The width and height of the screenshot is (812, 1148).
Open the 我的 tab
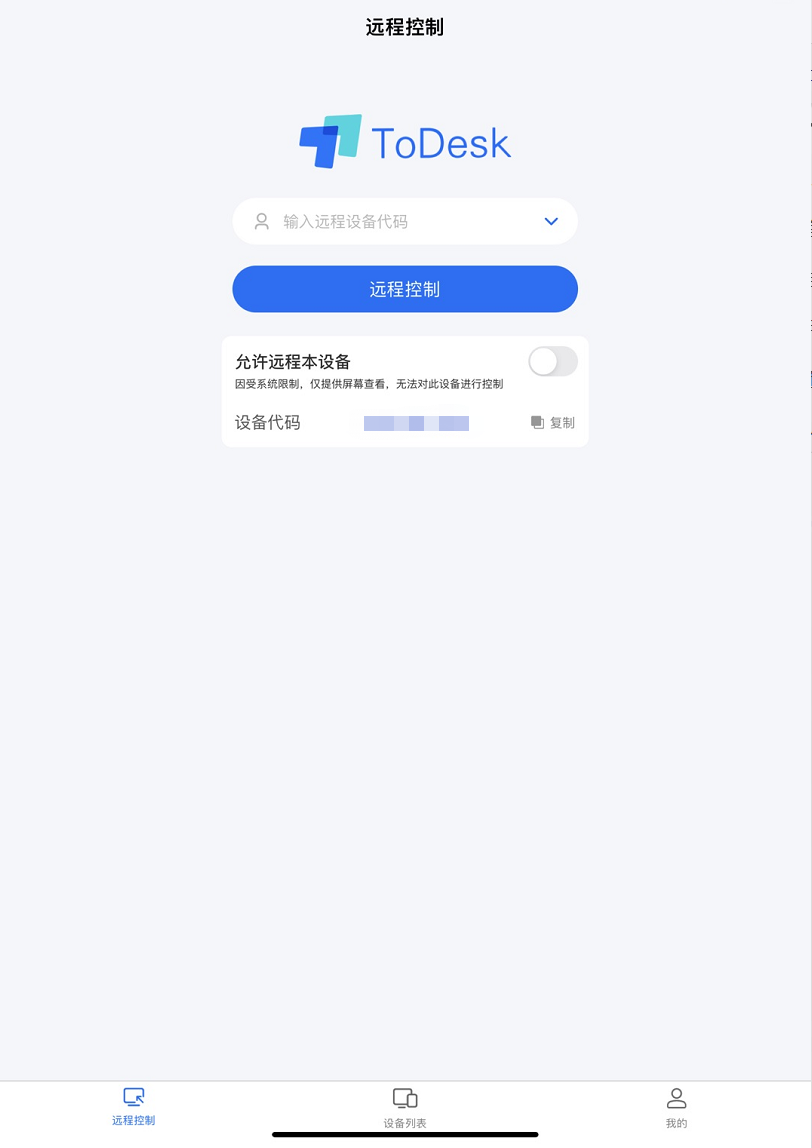(x=677, y=1108)
